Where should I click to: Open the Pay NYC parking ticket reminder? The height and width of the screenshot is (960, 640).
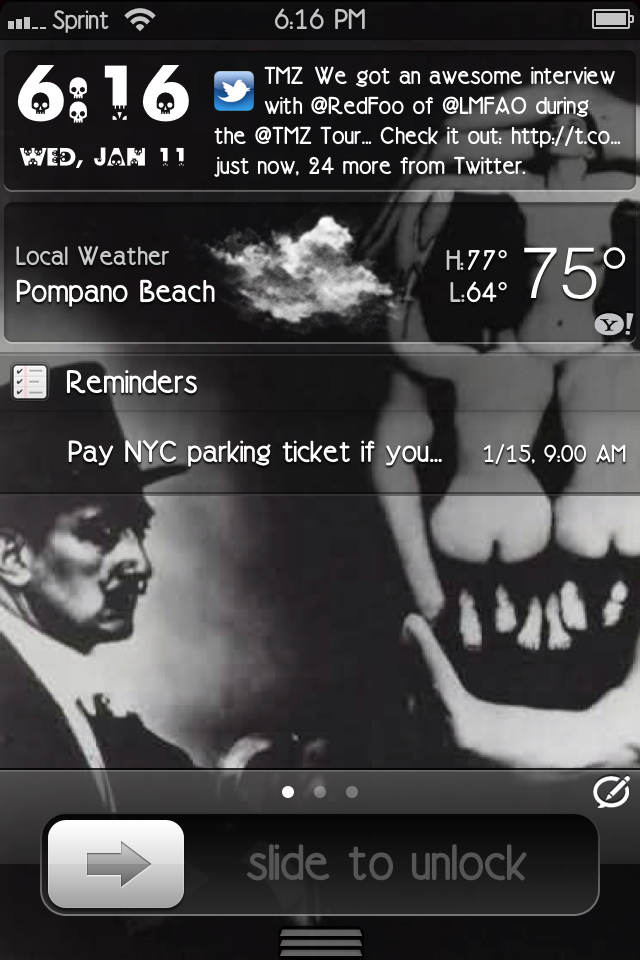point(320,453)
